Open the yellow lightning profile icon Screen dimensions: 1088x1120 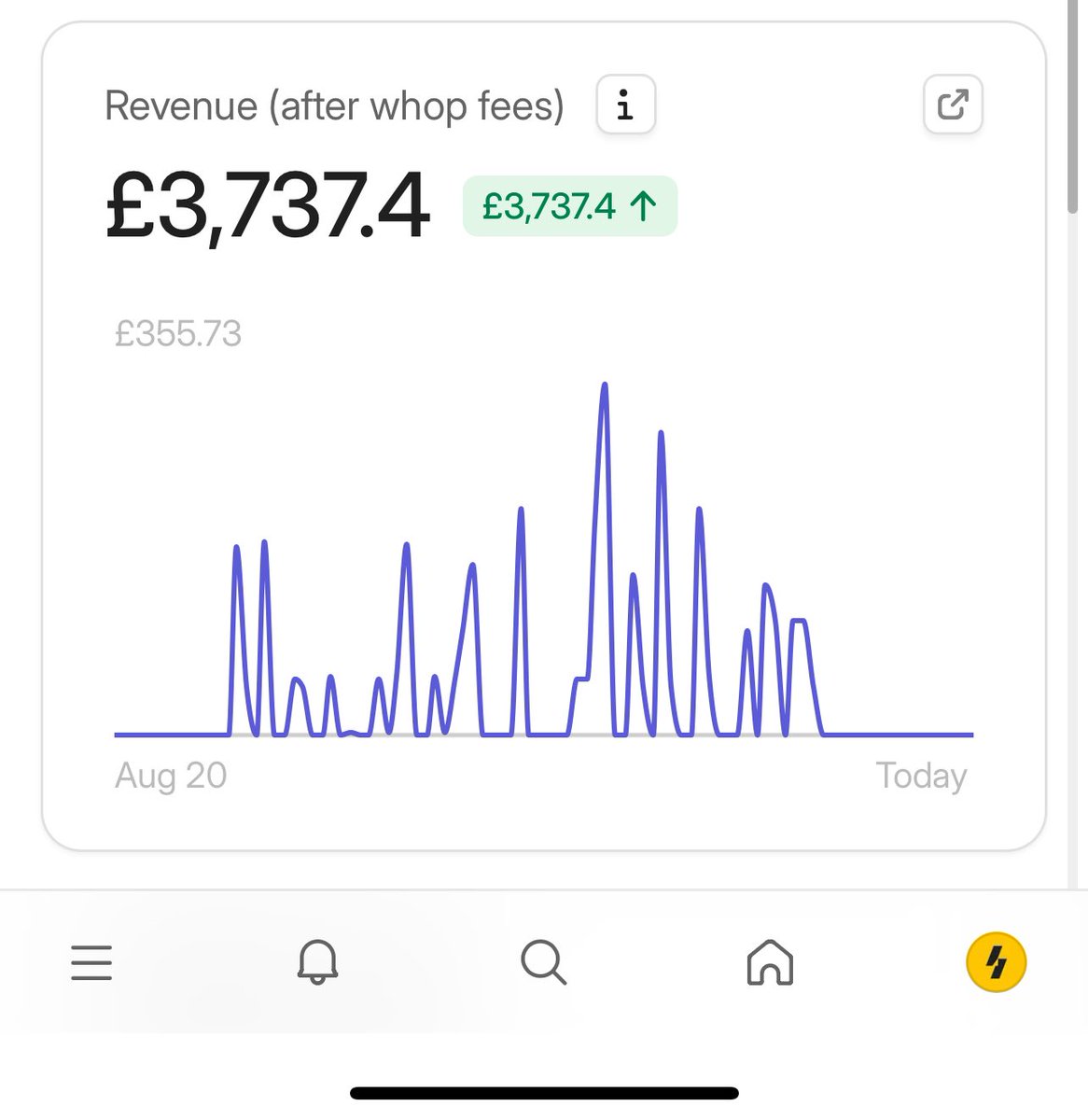tap(996, 961)
